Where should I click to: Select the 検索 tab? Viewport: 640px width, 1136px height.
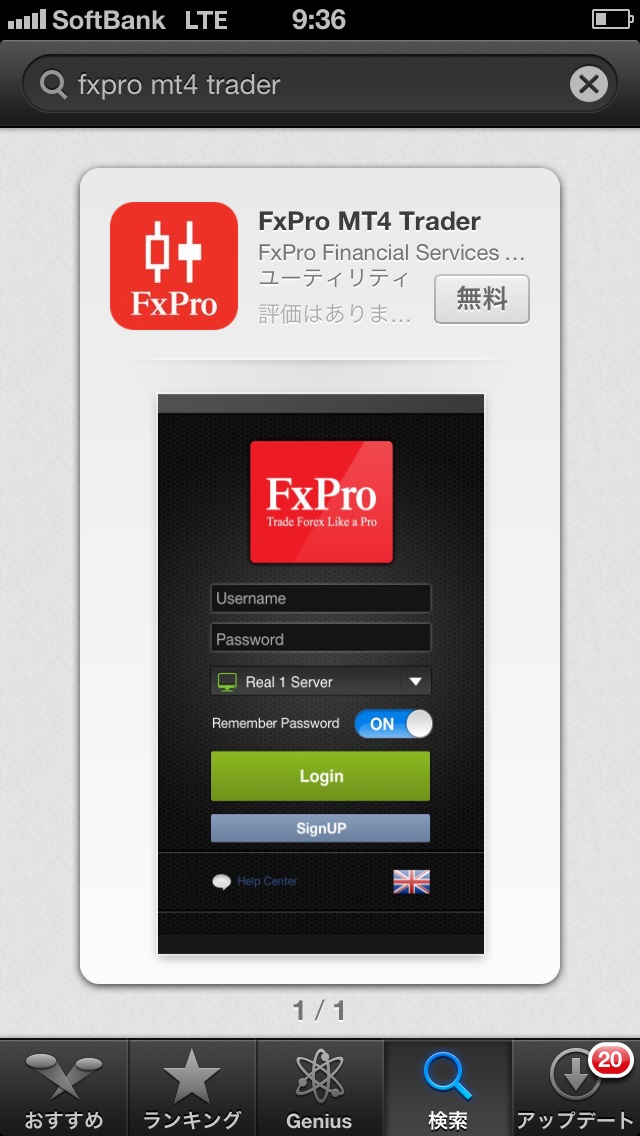point(448,1088)
